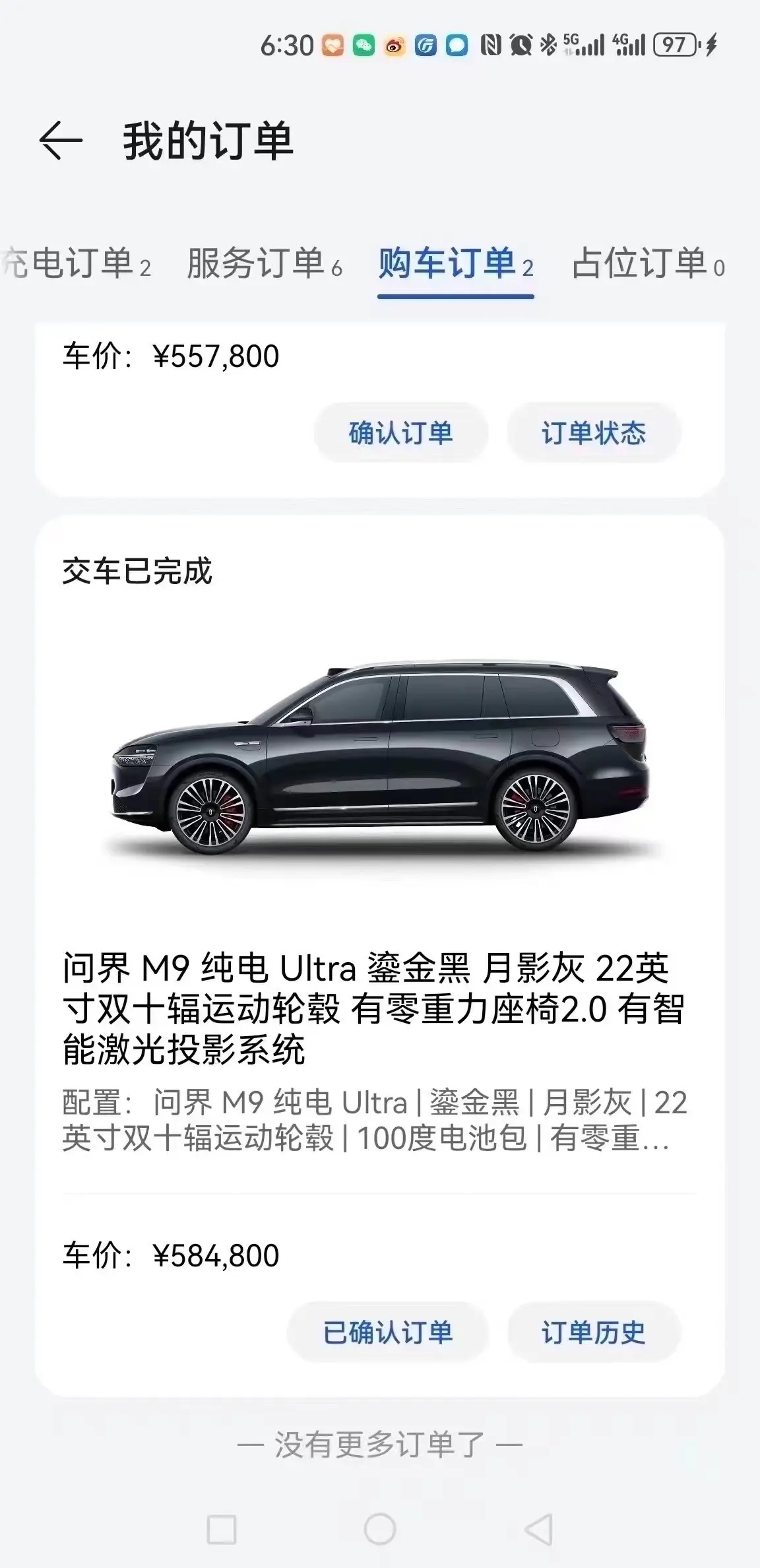Open recent apps from navigation bar
Image resolution: width=760 pixels, height=1568 pixels.
coord(222,1529)
